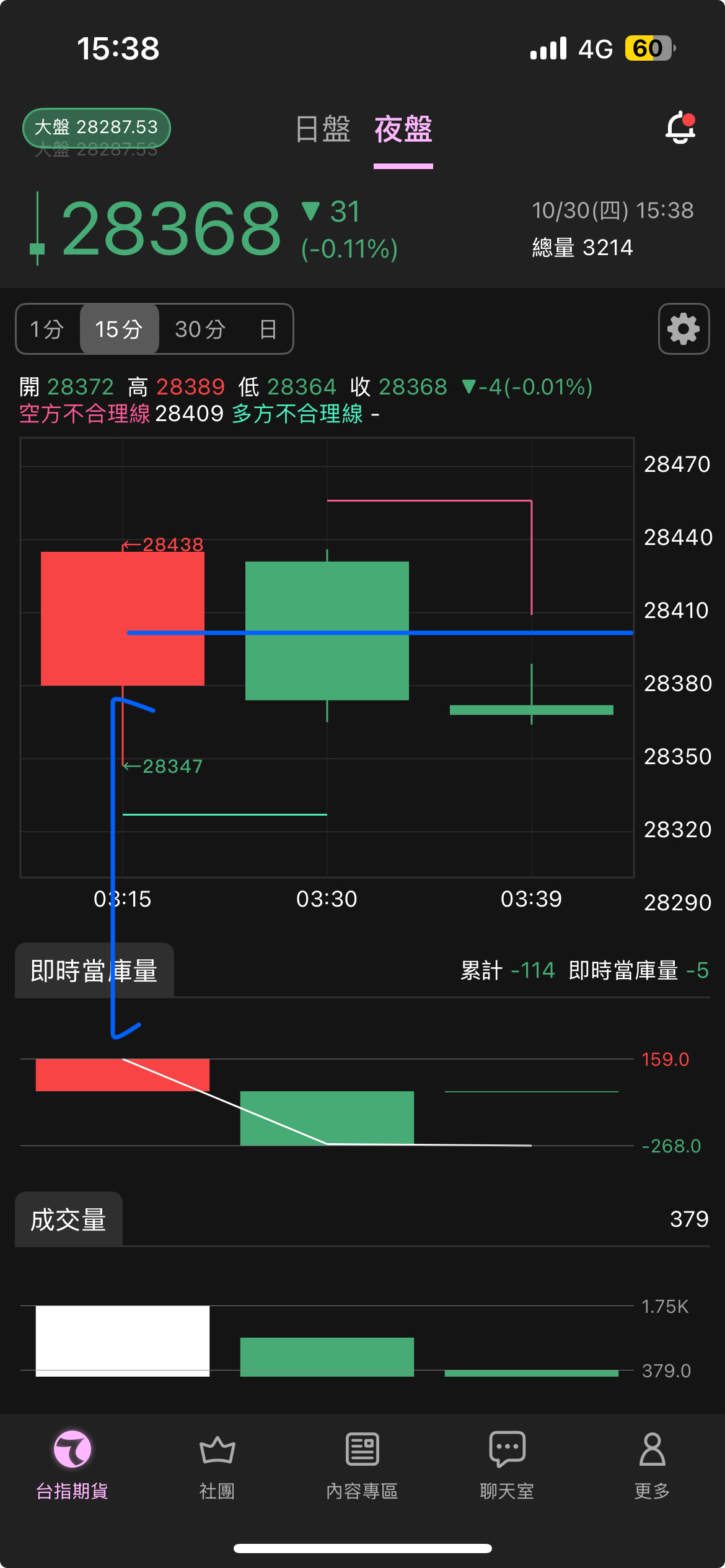
Task: Switch chart to 30分 interval
Action: coord(200,329)
